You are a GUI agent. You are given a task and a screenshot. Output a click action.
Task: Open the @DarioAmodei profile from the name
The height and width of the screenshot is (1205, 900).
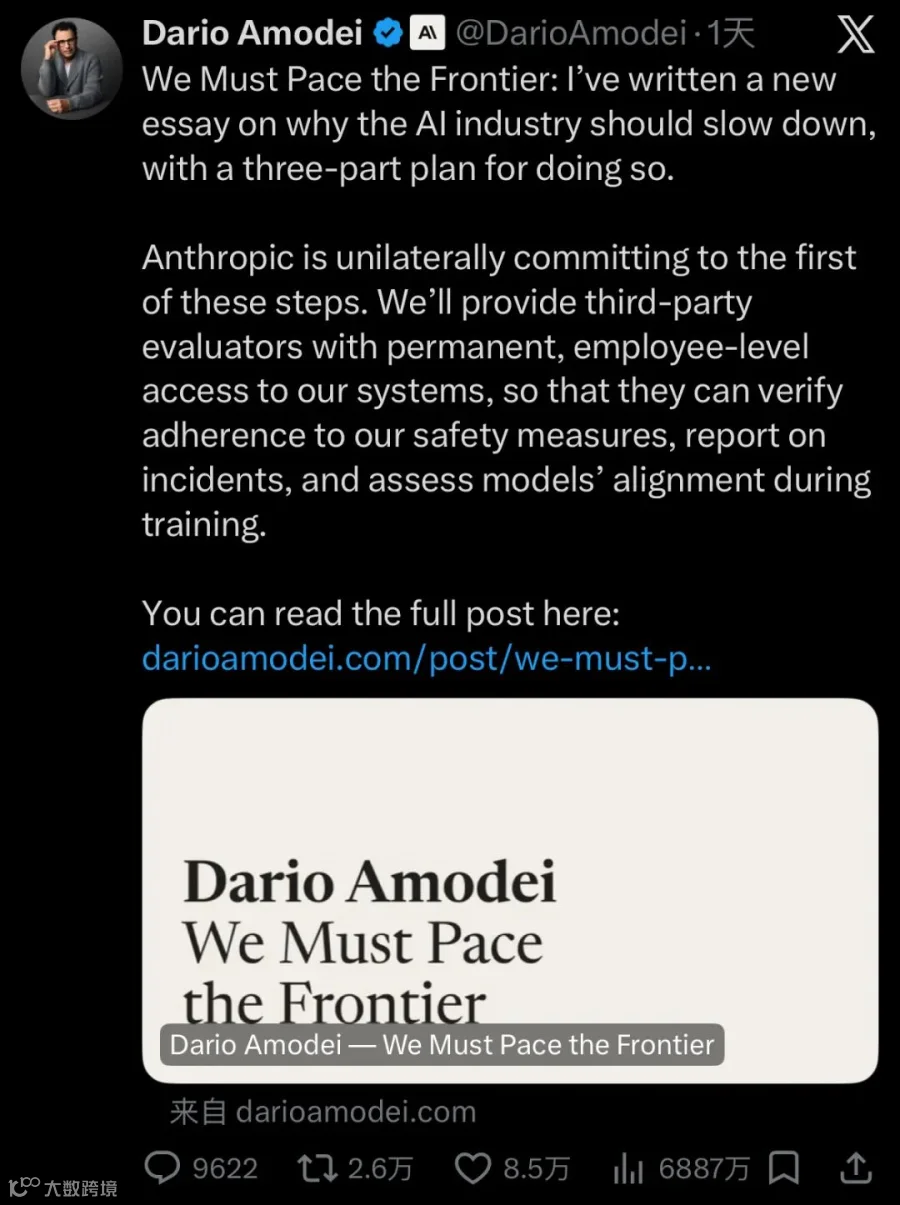point(252,33)
